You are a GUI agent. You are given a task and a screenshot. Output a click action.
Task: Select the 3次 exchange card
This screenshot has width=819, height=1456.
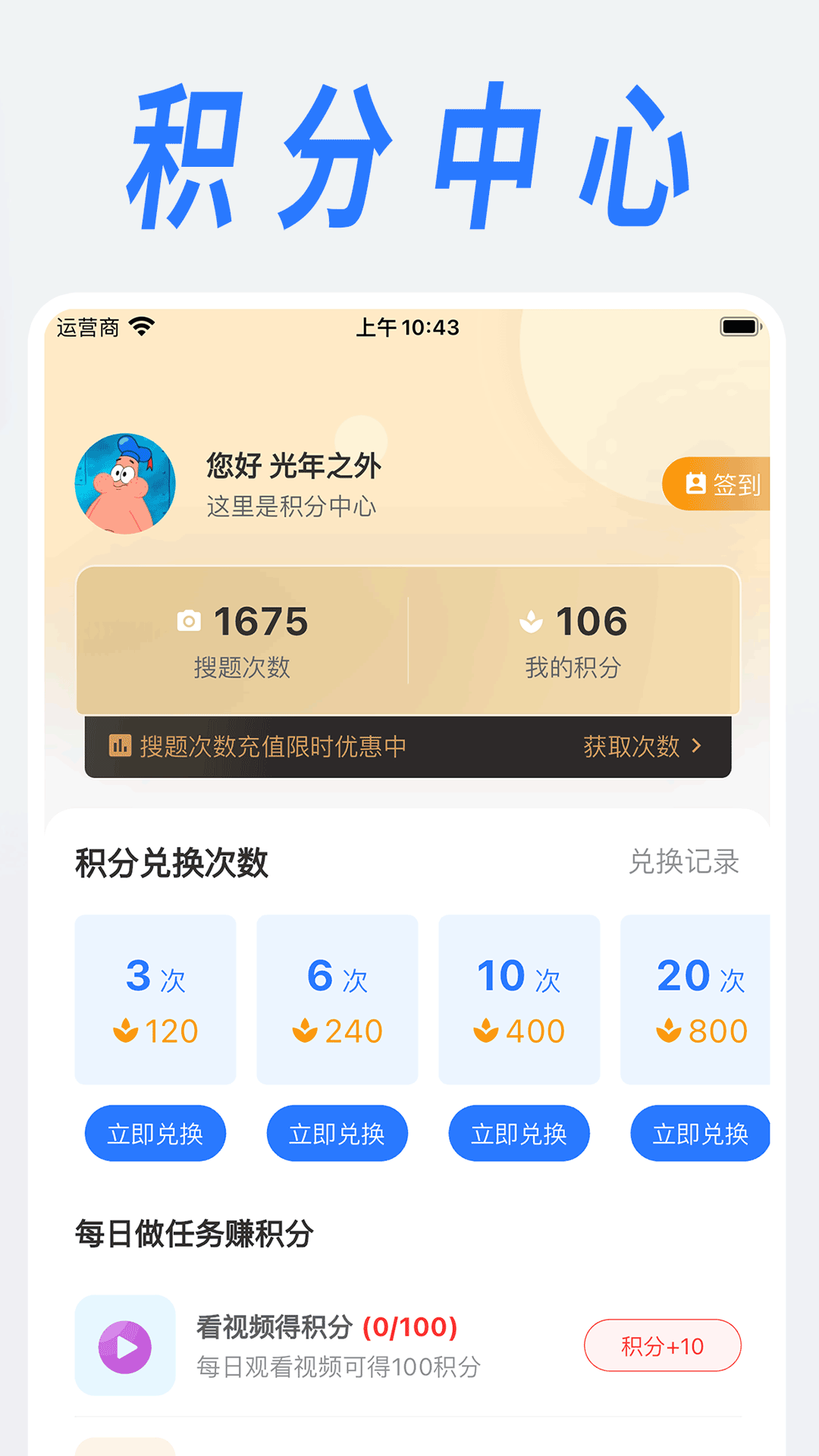pyautogui.click(x=155, y=999)
